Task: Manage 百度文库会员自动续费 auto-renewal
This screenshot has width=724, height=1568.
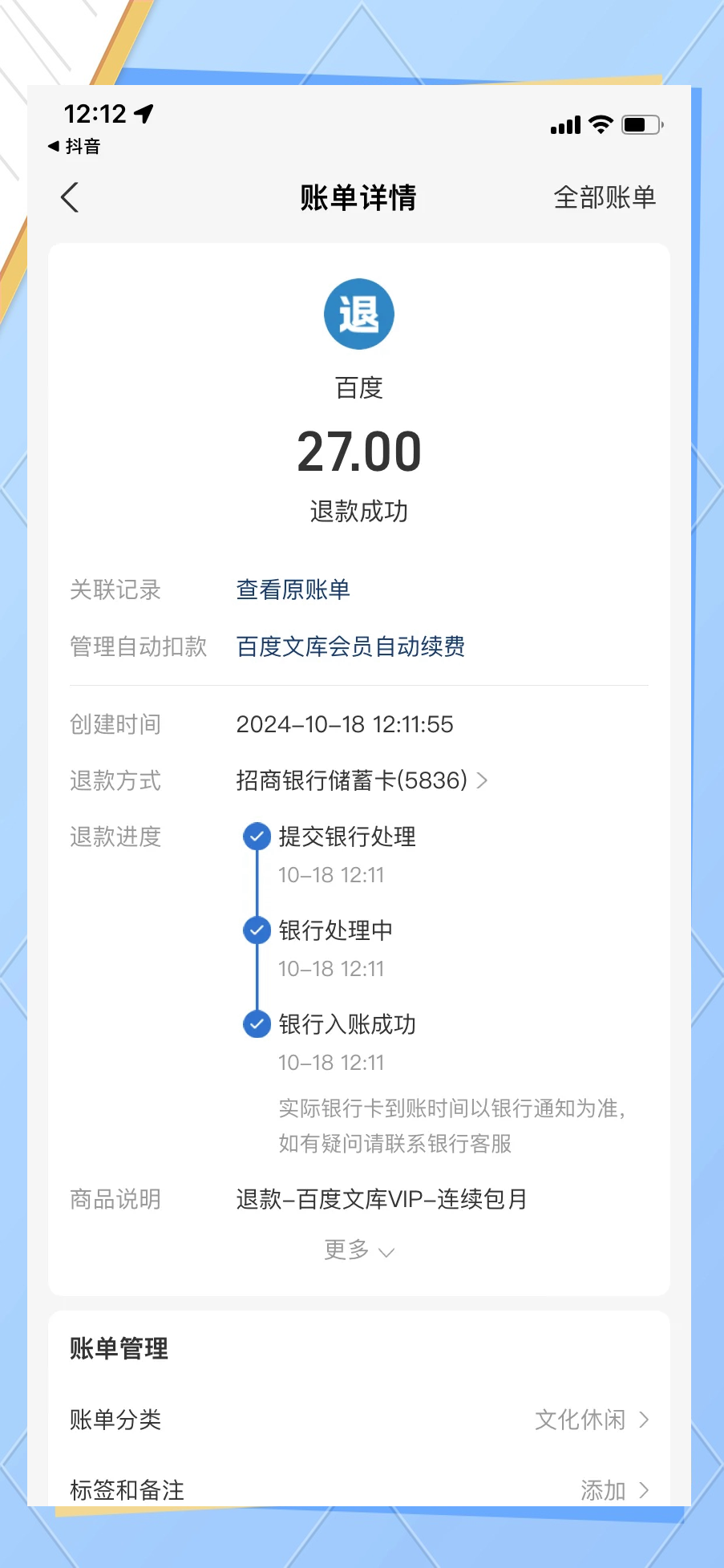Action: pos(351,646)
